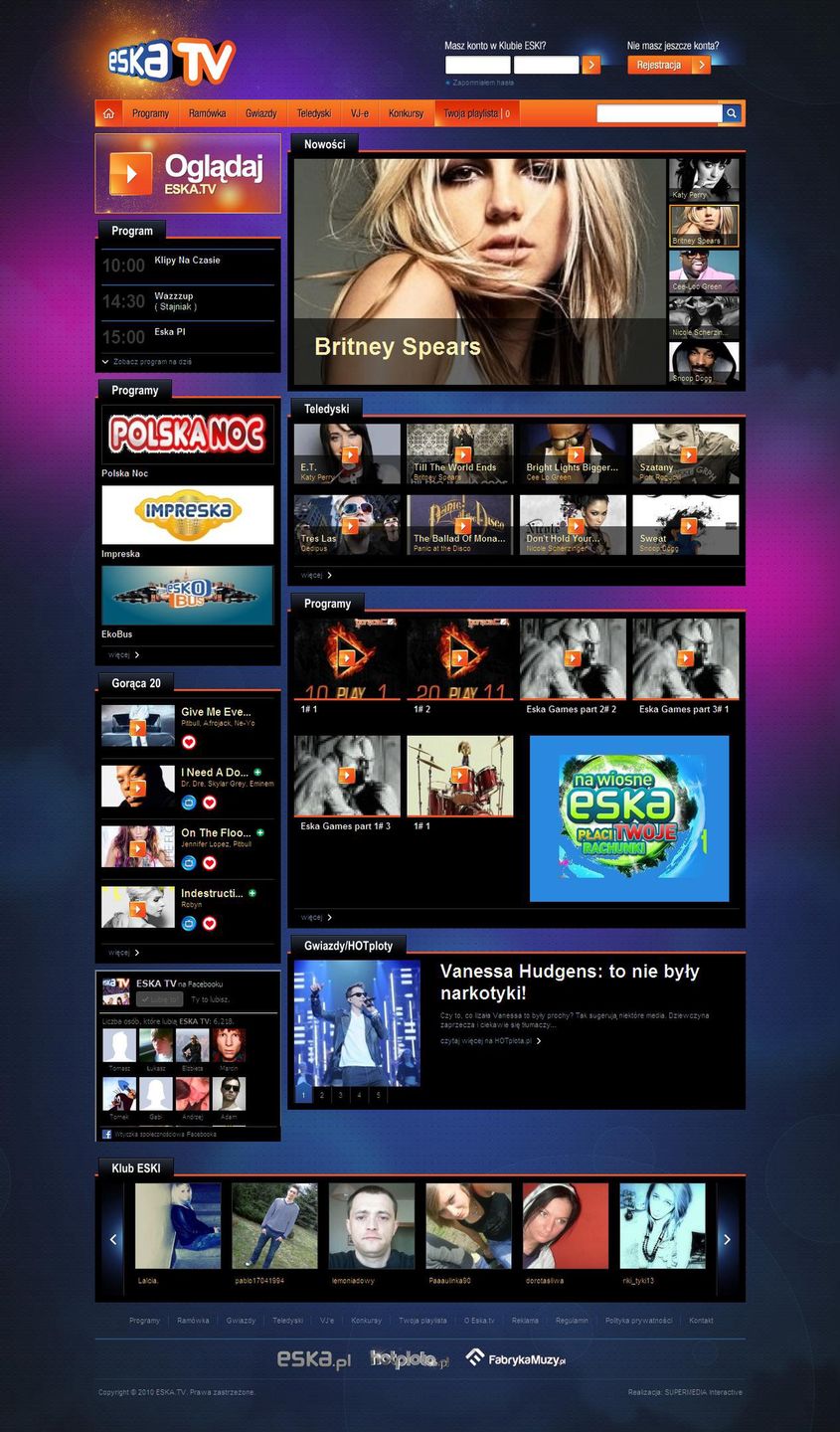Open Kontakt link in footer
Image resolution: width=840 pixels, height=1432 pixels.
[x=701, y=1321]
